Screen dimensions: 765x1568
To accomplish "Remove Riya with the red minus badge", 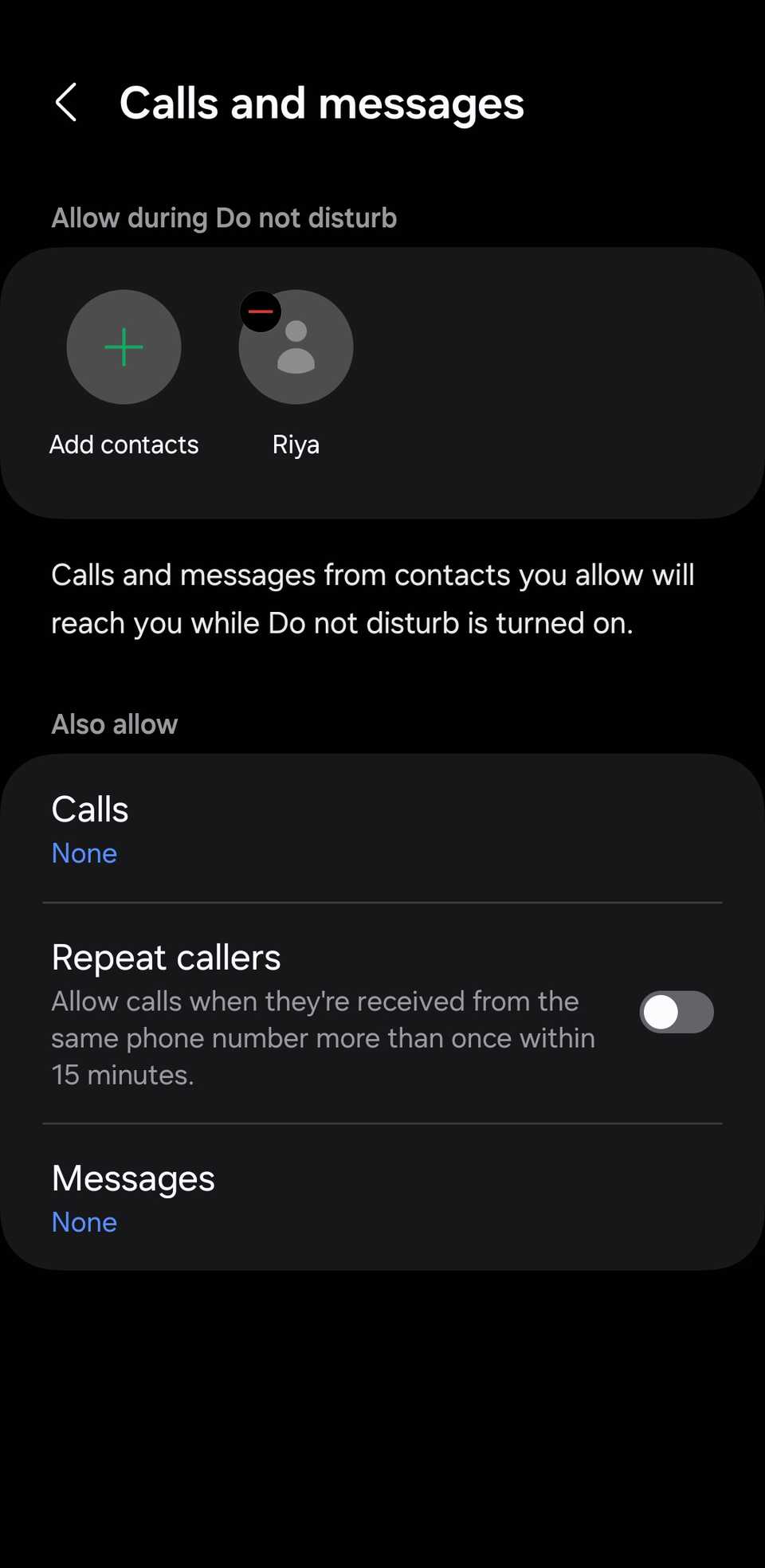I will pyautogui.click(x=261, y=312).
